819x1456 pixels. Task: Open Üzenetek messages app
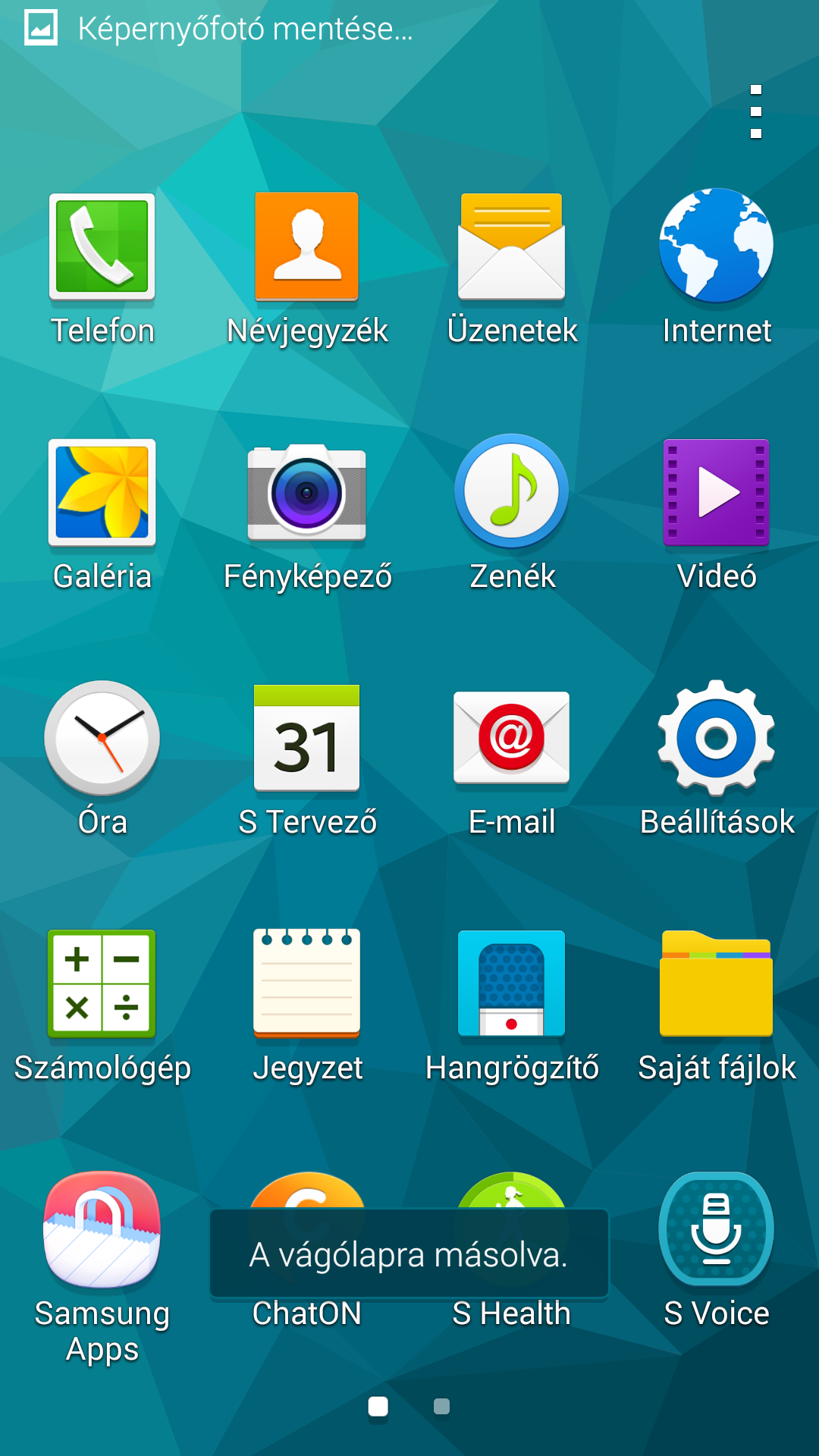pos(512,246)
